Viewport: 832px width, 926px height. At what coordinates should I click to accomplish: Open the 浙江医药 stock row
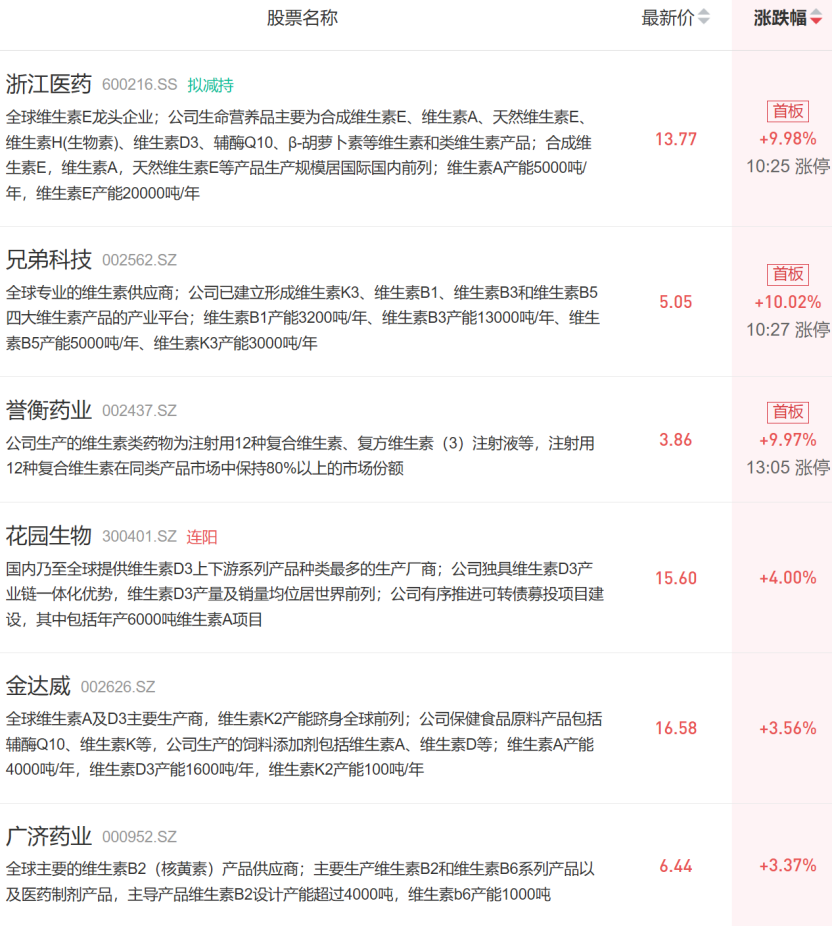point(416,139)
